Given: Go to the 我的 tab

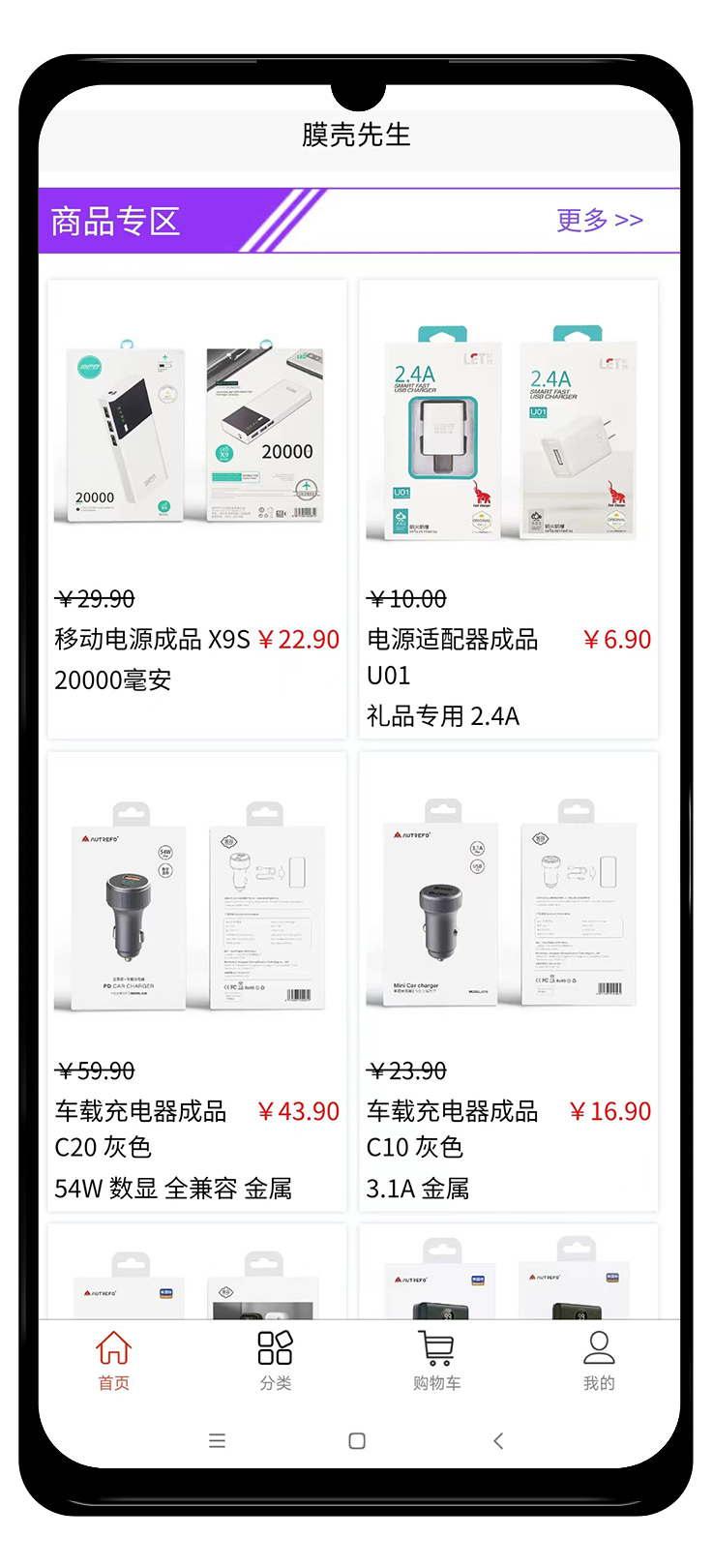Looking at the screenshot, I should click(x=599, y=1360).
